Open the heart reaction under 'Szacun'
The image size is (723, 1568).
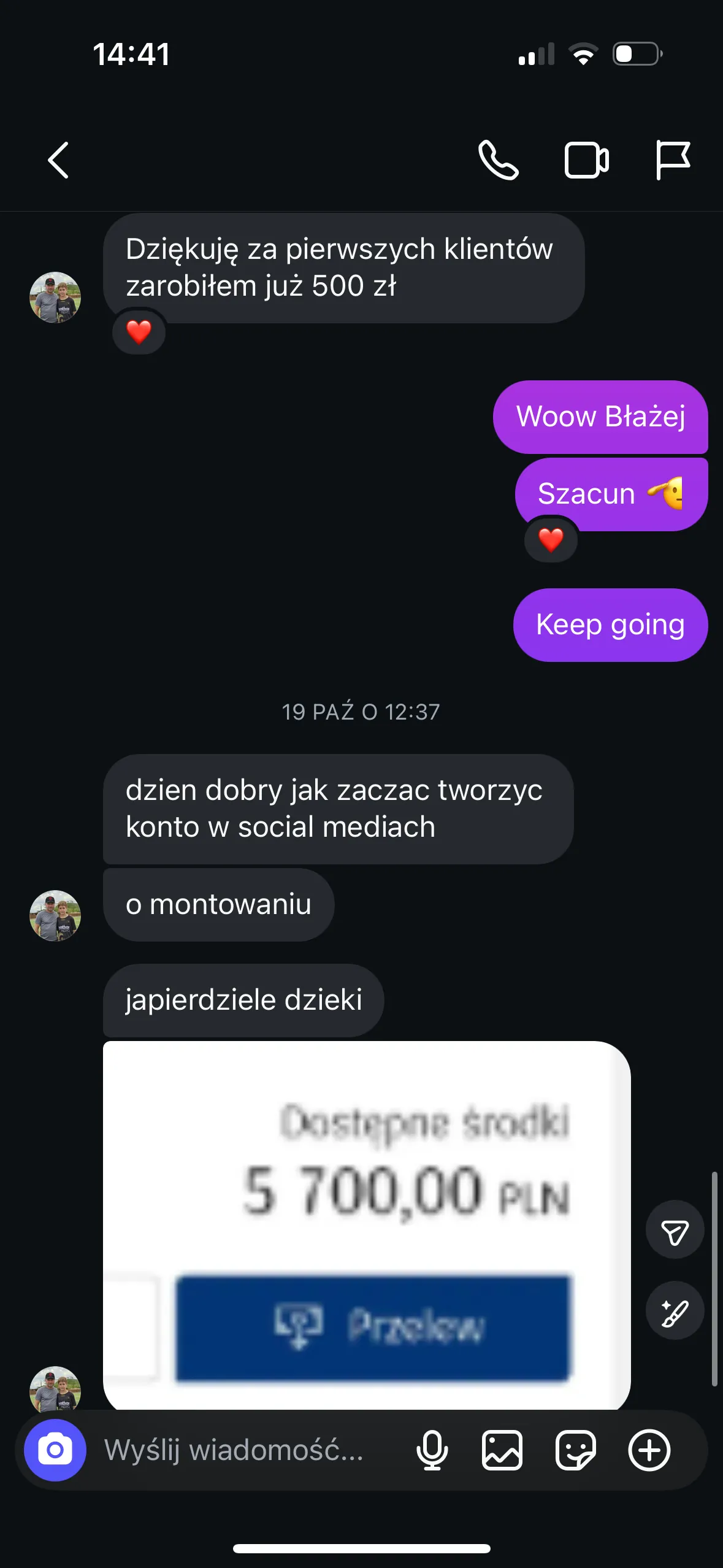[551, 540]
